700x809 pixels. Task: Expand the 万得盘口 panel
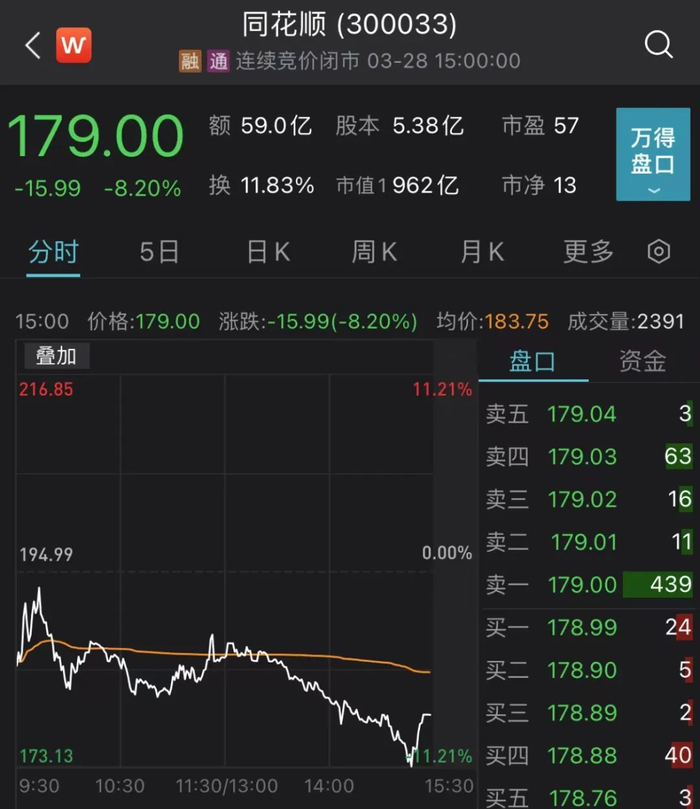point(652,155)
